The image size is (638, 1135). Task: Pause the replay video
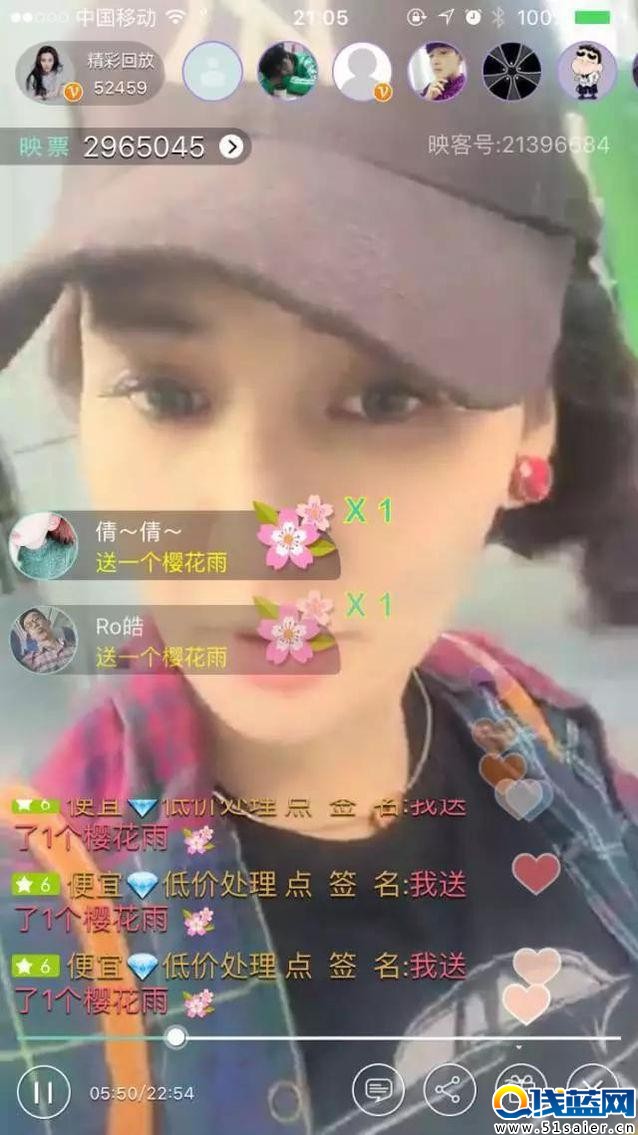click(x=43, y=1092)
